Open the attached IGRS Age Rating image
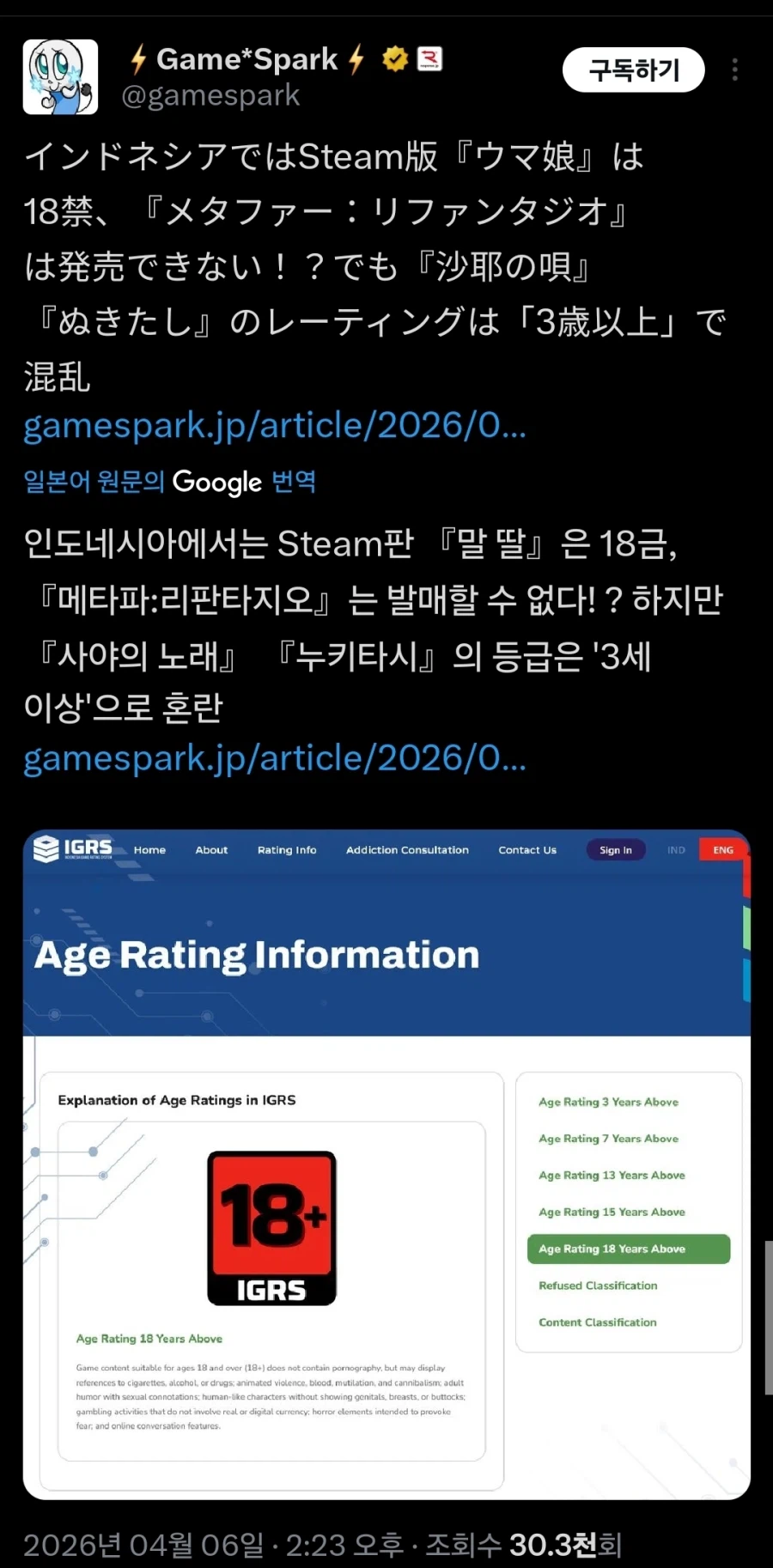This screenshot has height=1568, width=773. coord(386,1164)
